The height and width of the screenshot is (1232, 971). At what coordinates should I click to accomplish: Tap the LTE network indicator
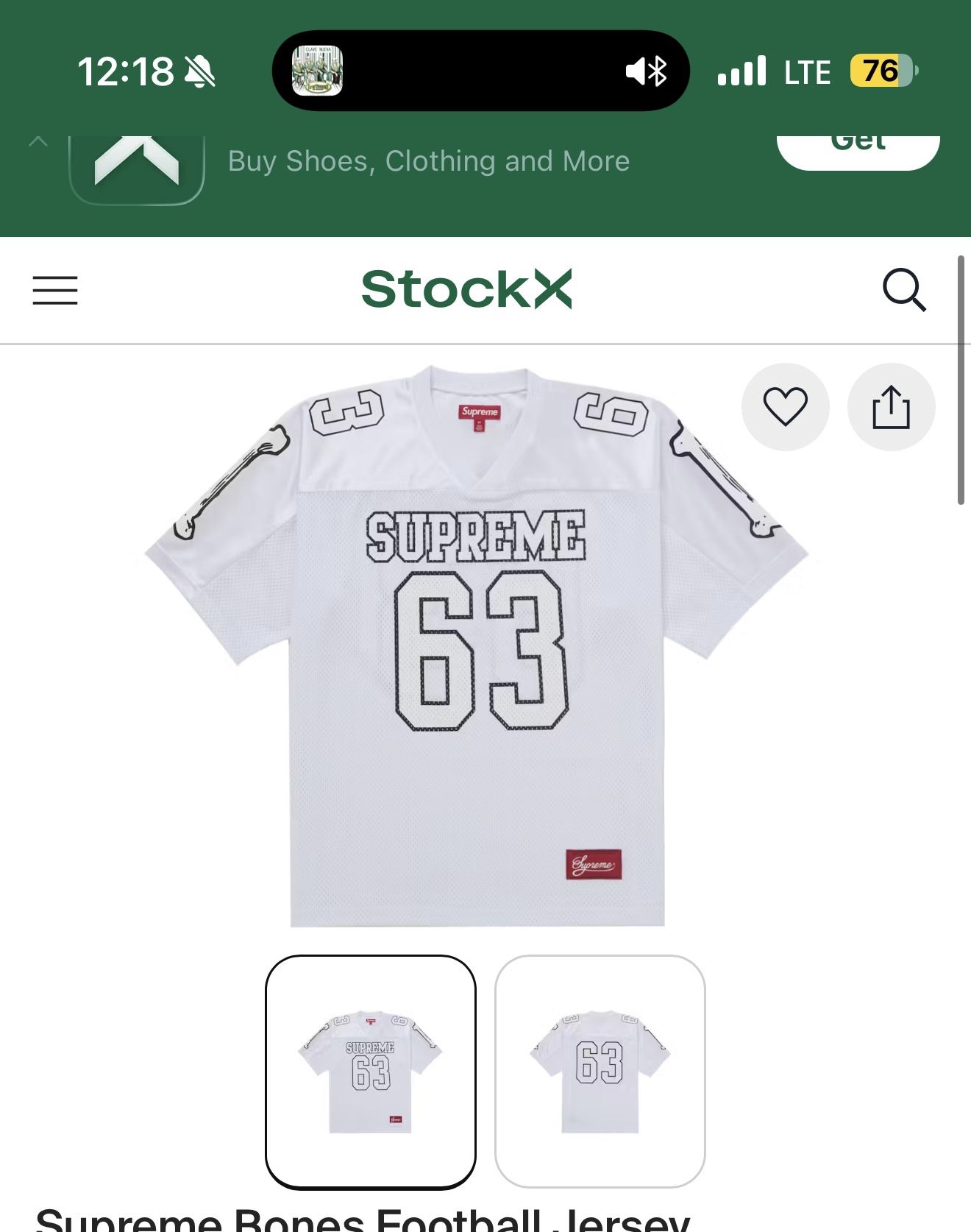coord(806,71)
